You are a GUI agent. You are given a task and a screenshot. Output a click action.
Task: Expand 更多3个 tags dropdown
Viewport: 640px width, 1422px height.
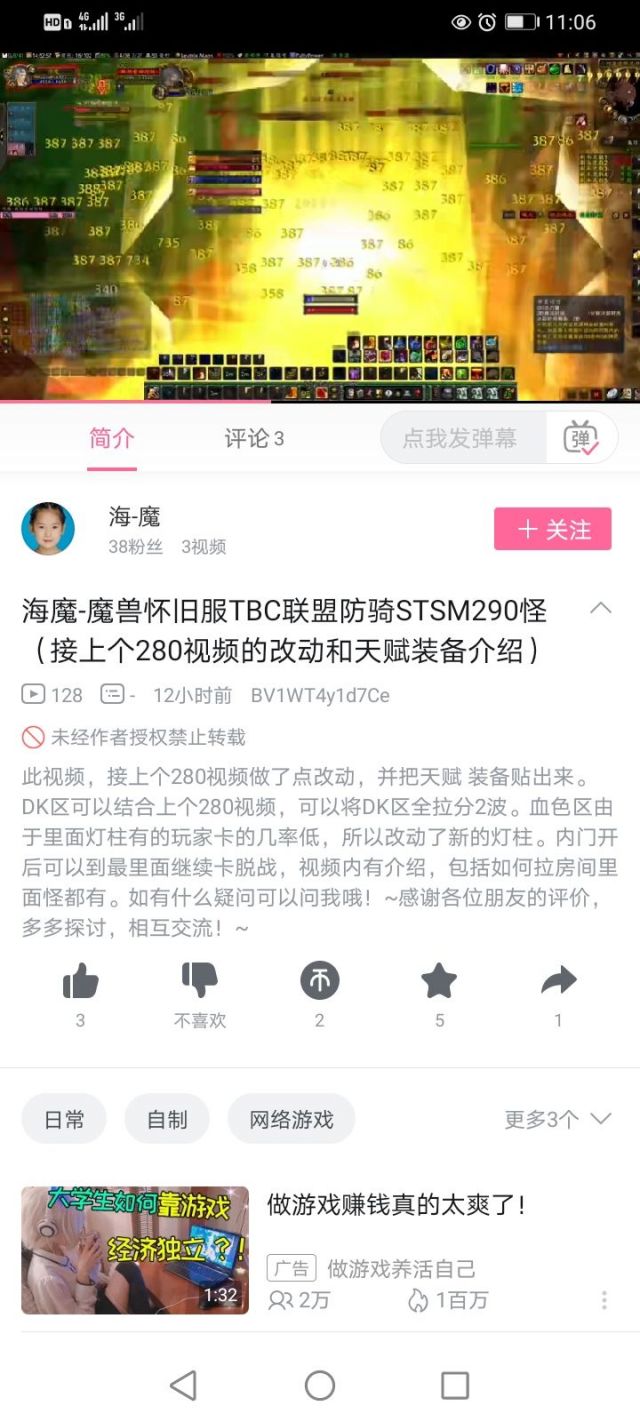click(x=557, y=1119)
